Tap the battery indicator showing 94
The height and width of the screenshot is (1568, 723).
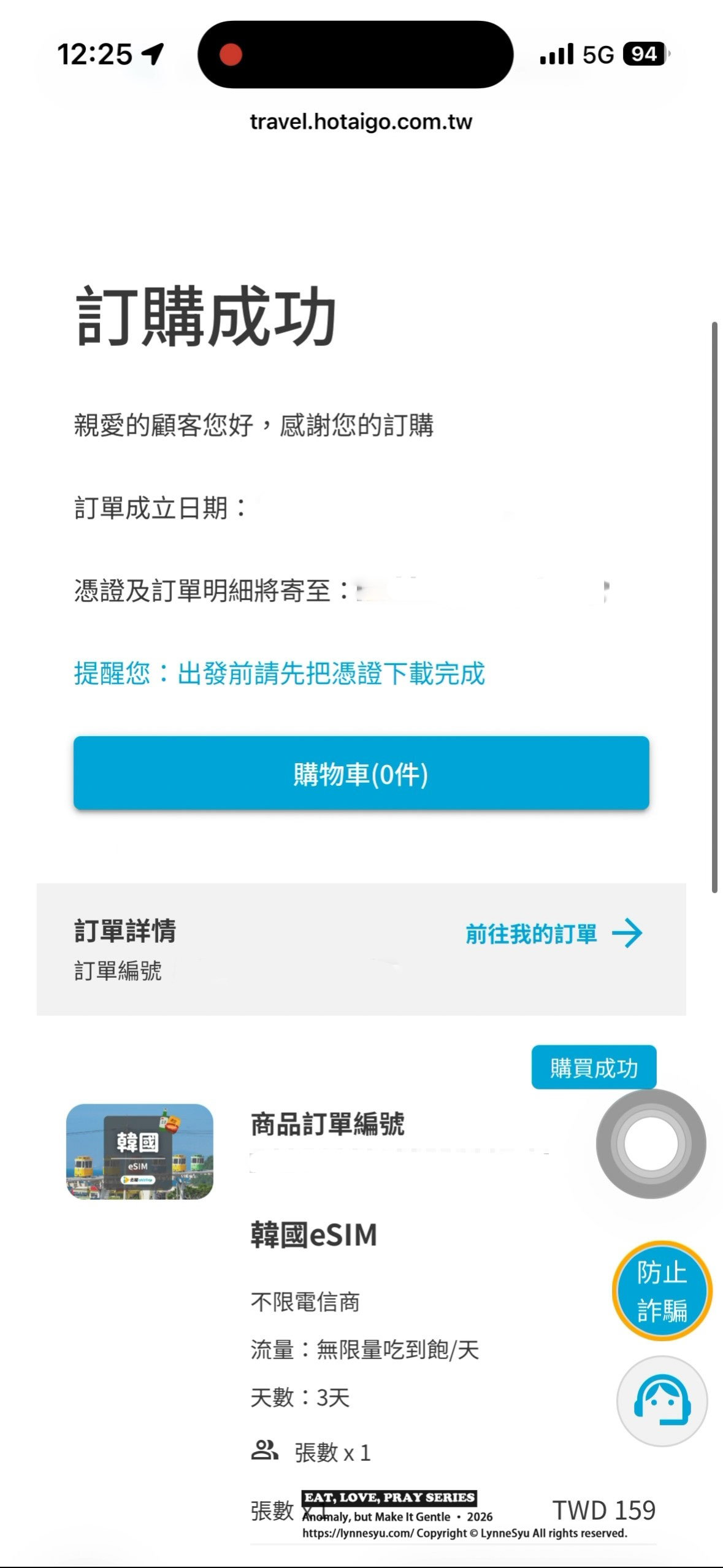tap(640, 54)
